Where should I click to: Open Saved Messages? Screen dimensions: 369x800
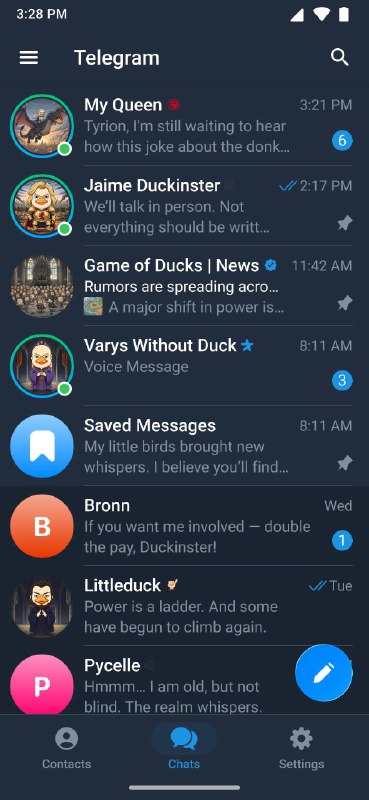coord(184,446)
